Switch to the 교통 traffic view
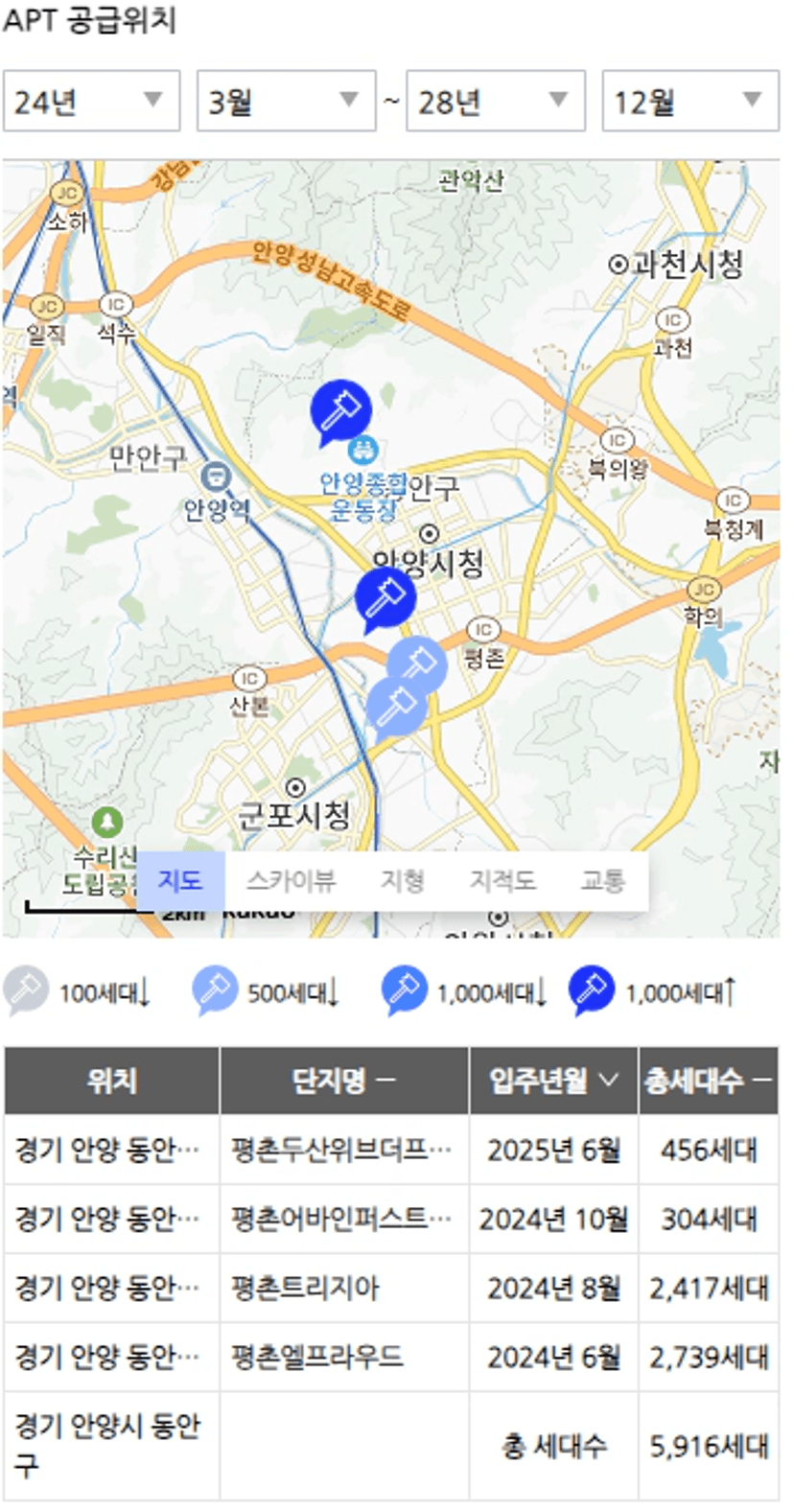 pos(602,881)
